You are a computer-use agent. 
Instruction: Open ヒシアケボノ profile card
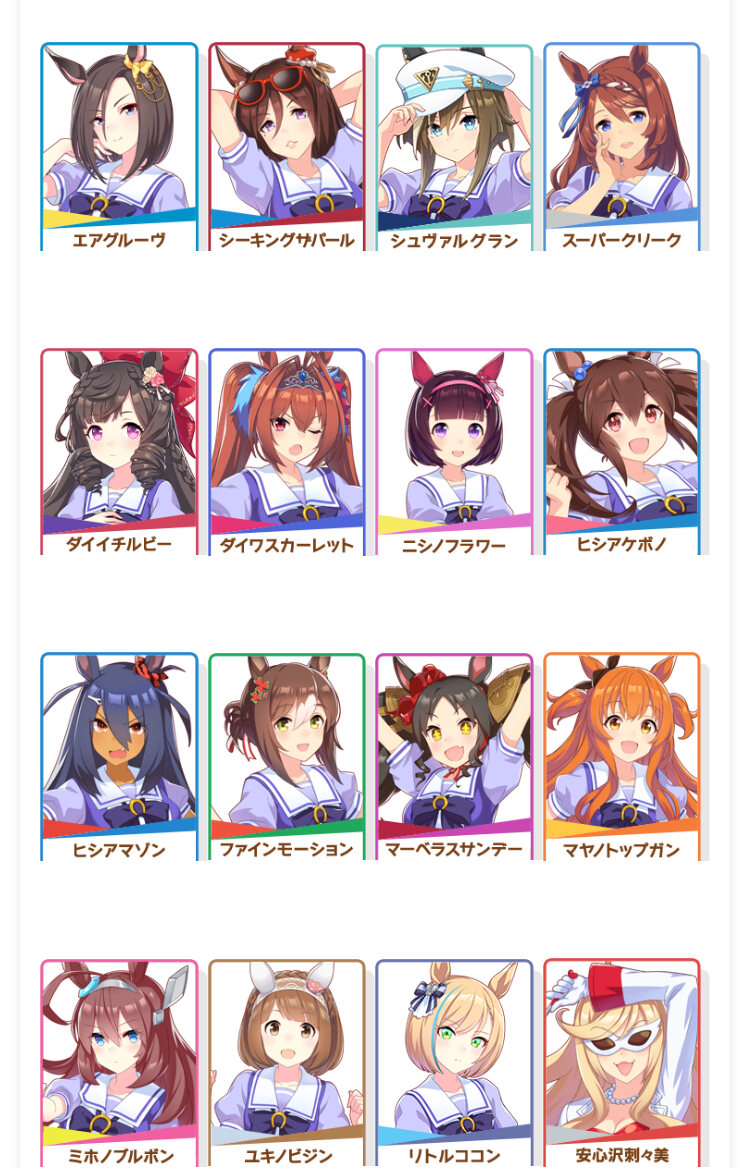[x=621, y=451]
